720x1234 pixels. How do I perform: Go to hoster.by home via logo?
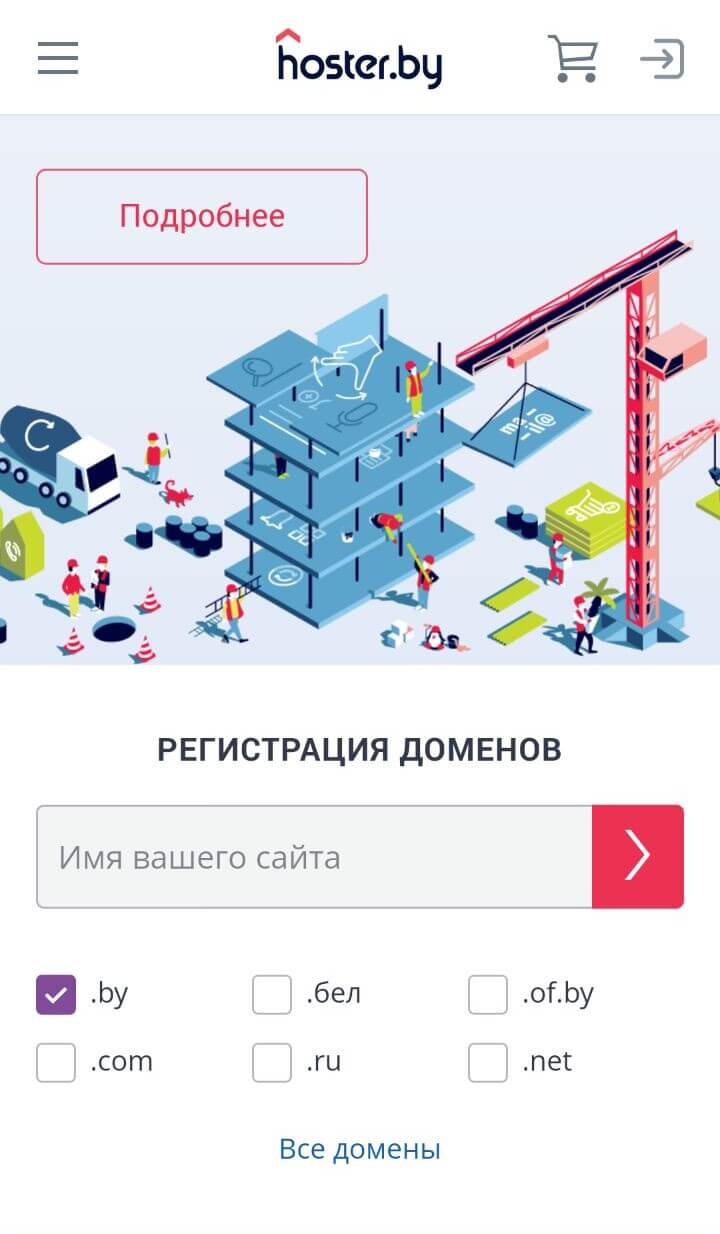pos(359,59)
